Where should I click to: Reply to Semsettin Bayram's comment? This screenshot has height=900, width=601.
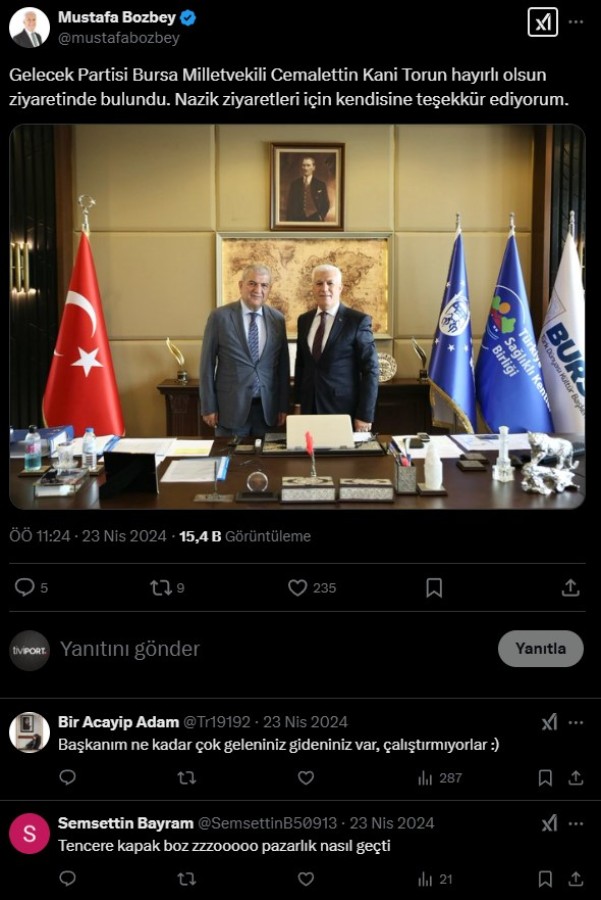[x=67, y=879]
